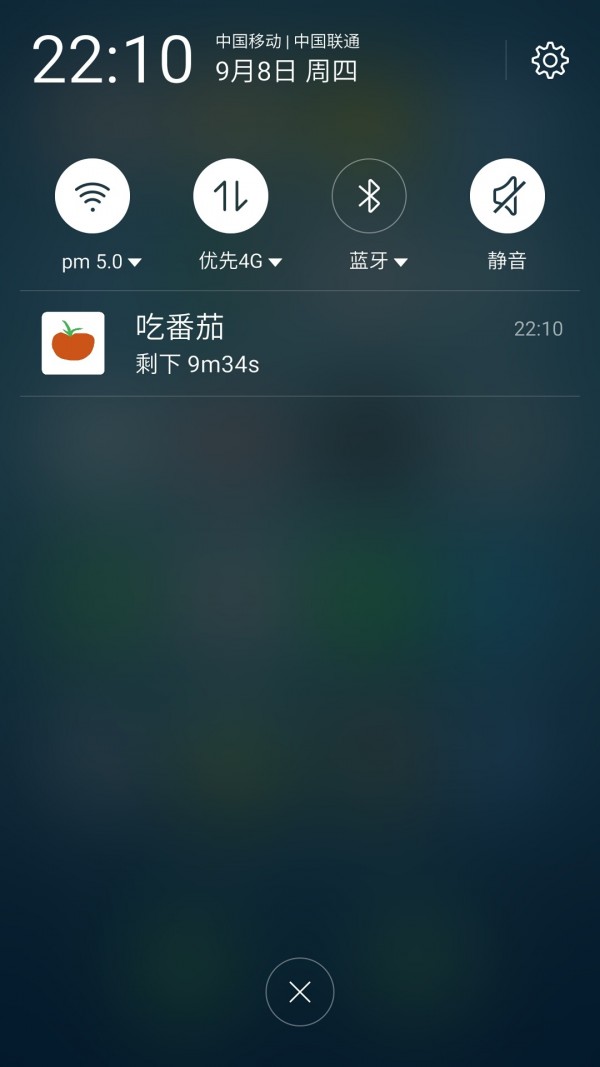This screenshot has width=600, height=1067.
Task: Toggle the 静音 silent mode
Action: (x=507, y=196)
